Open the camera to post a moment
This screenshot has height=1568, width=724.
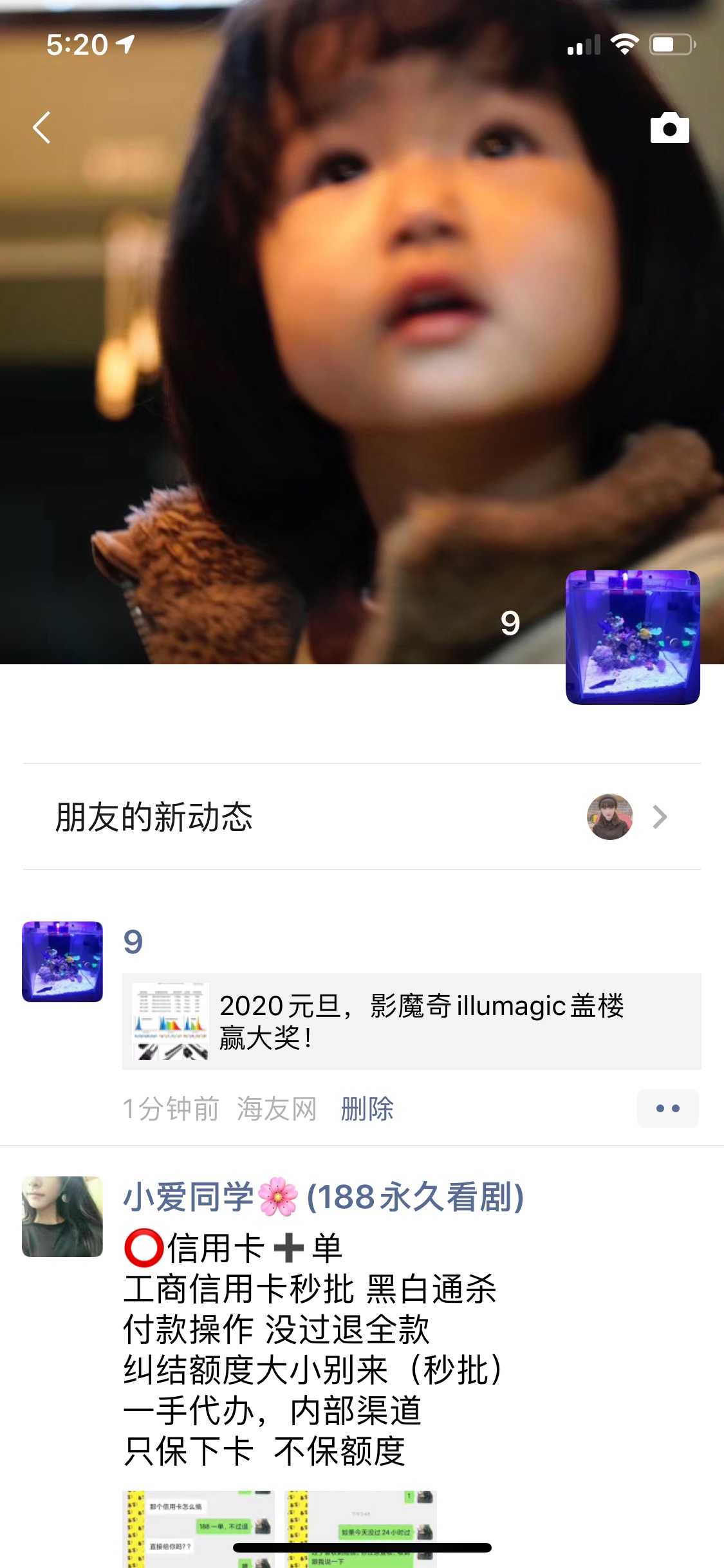pos(669,127)
